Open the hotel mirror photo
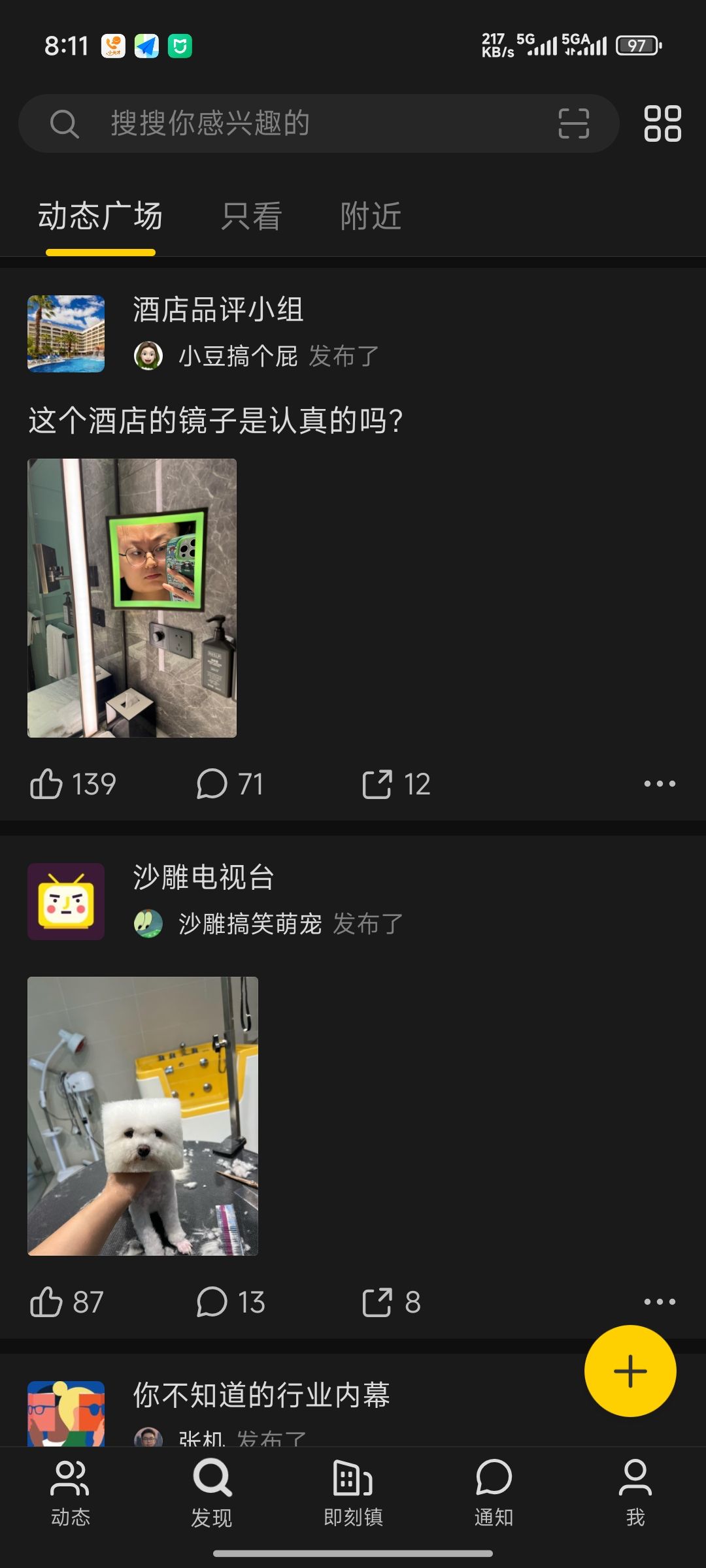 click(132, 598)
